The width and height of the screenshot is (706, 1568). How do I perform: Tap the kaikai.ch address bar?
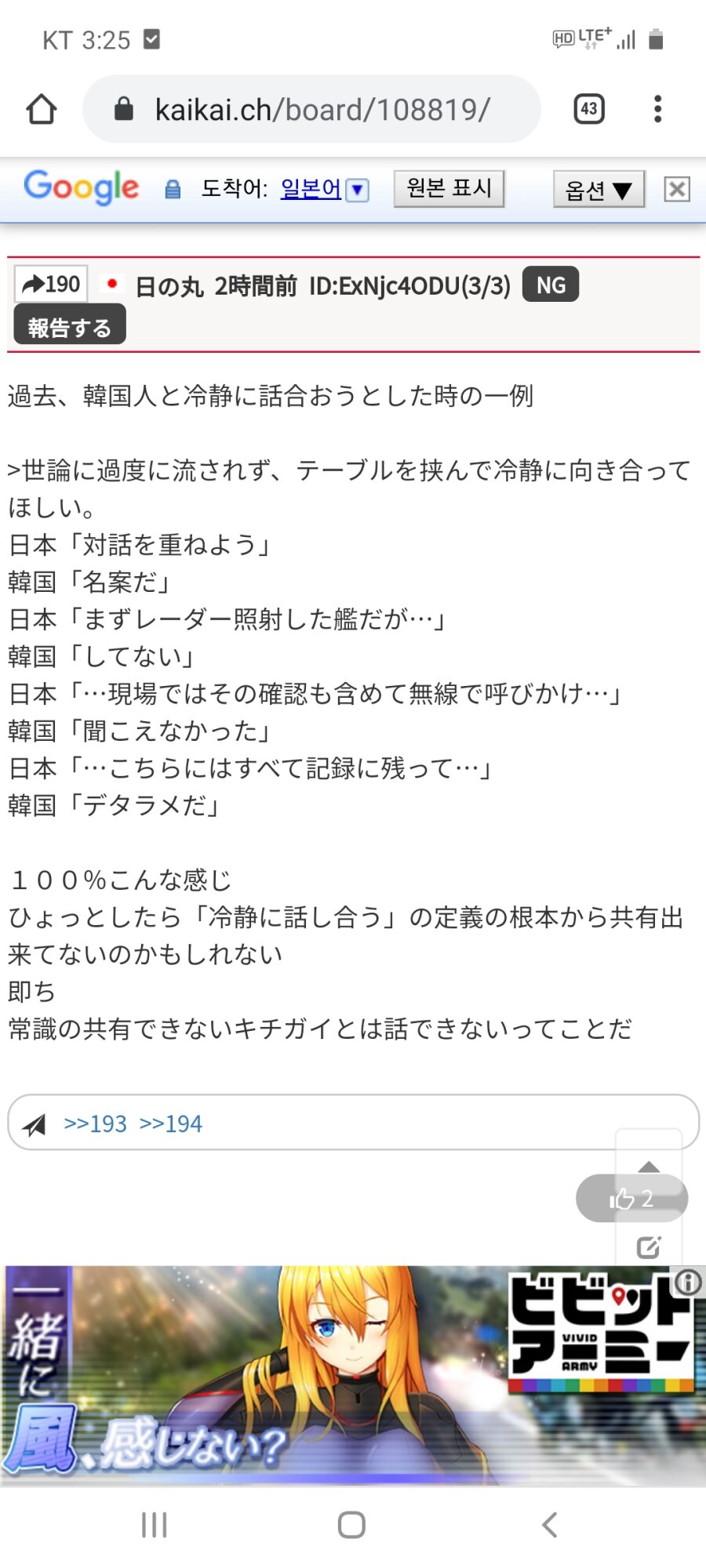tap(322, 110)
